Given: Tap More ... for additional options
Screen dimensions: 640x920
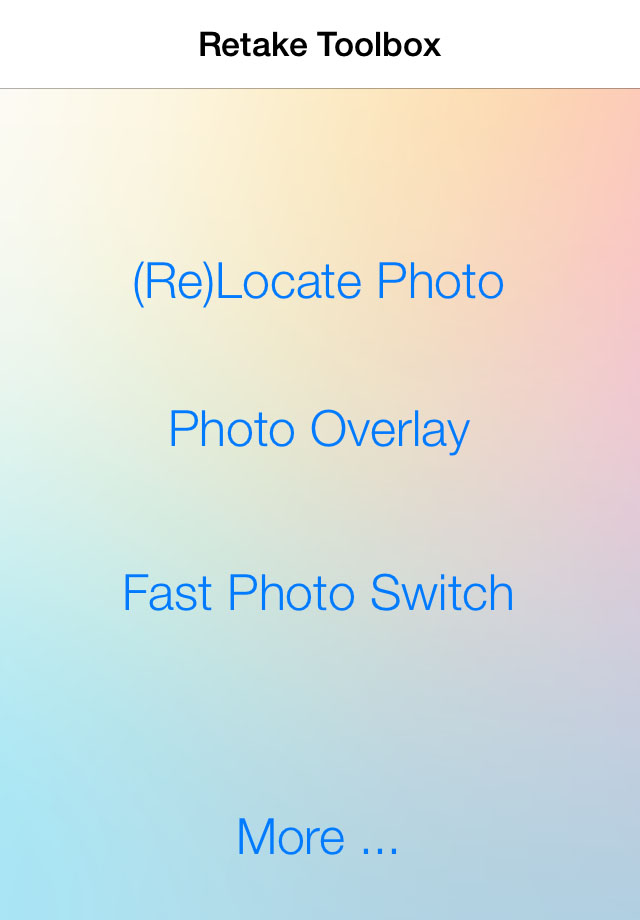Looking at the screenshot, I should (318, 836).
